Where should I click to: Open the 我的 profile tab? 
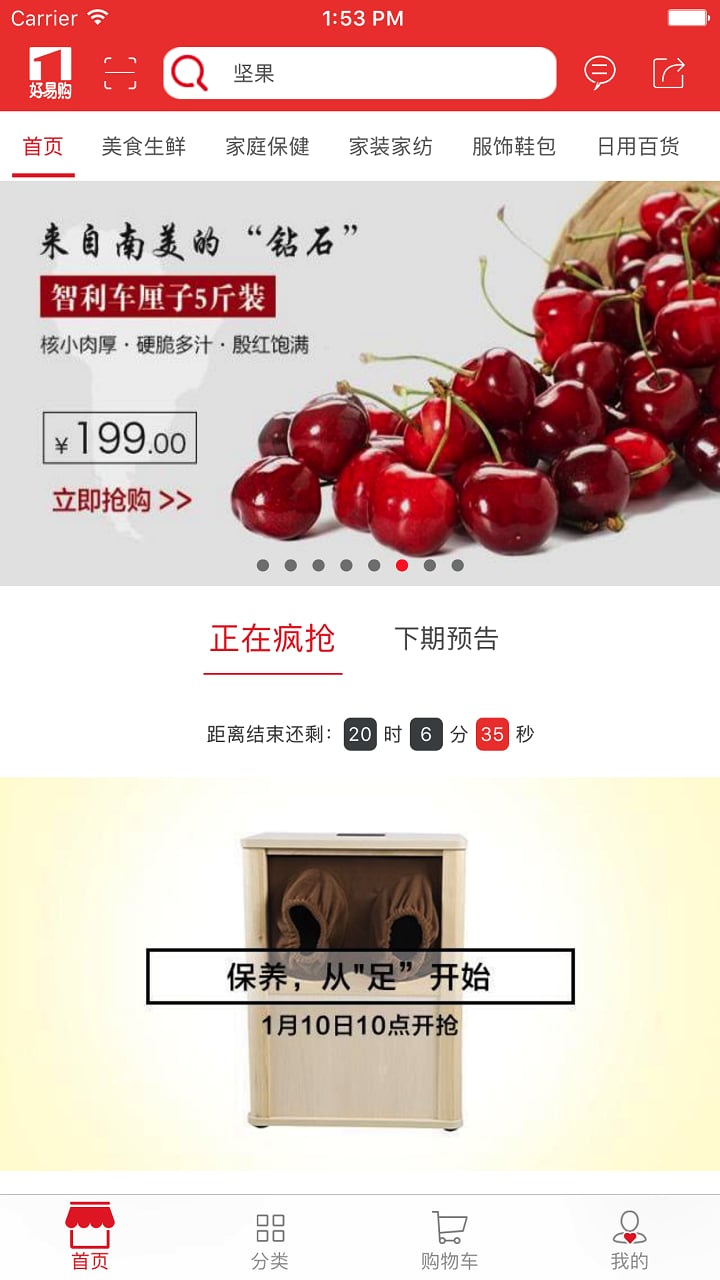pos(630,1238)
